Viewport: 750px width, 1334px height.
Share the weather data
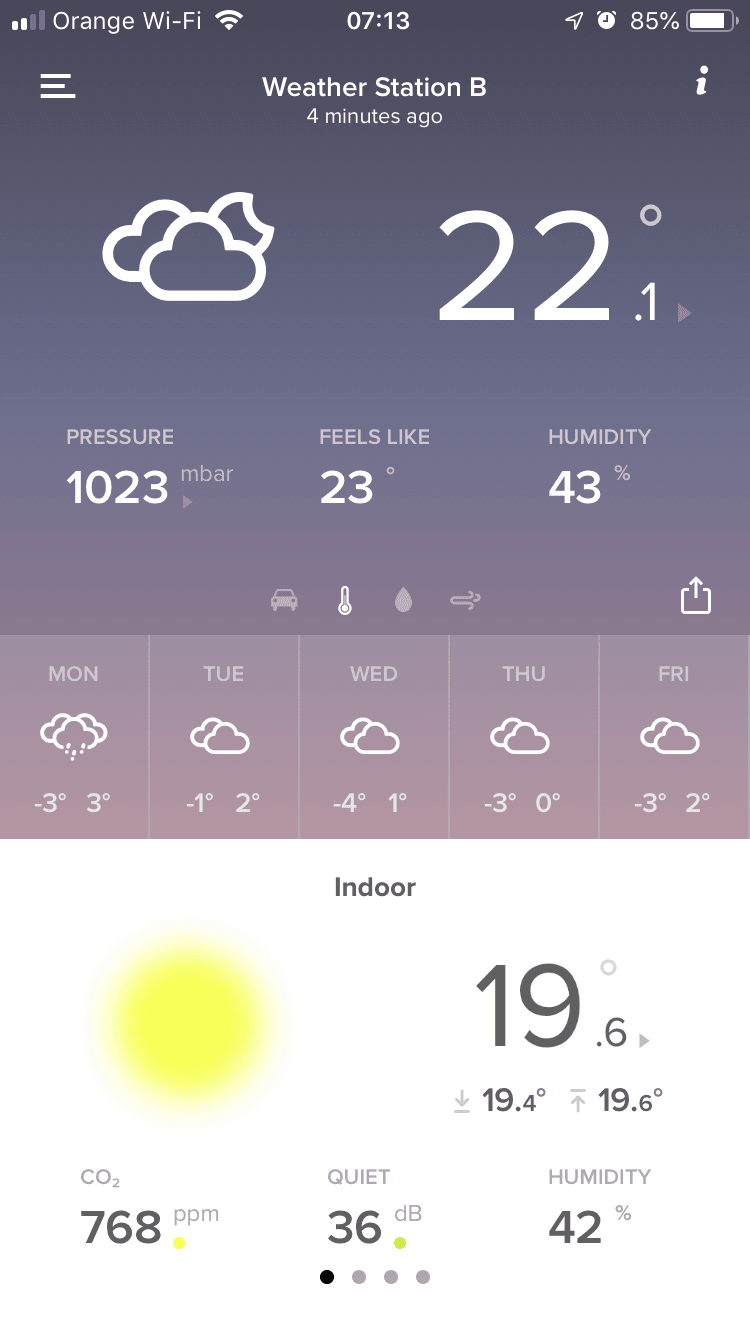point(695,596)
